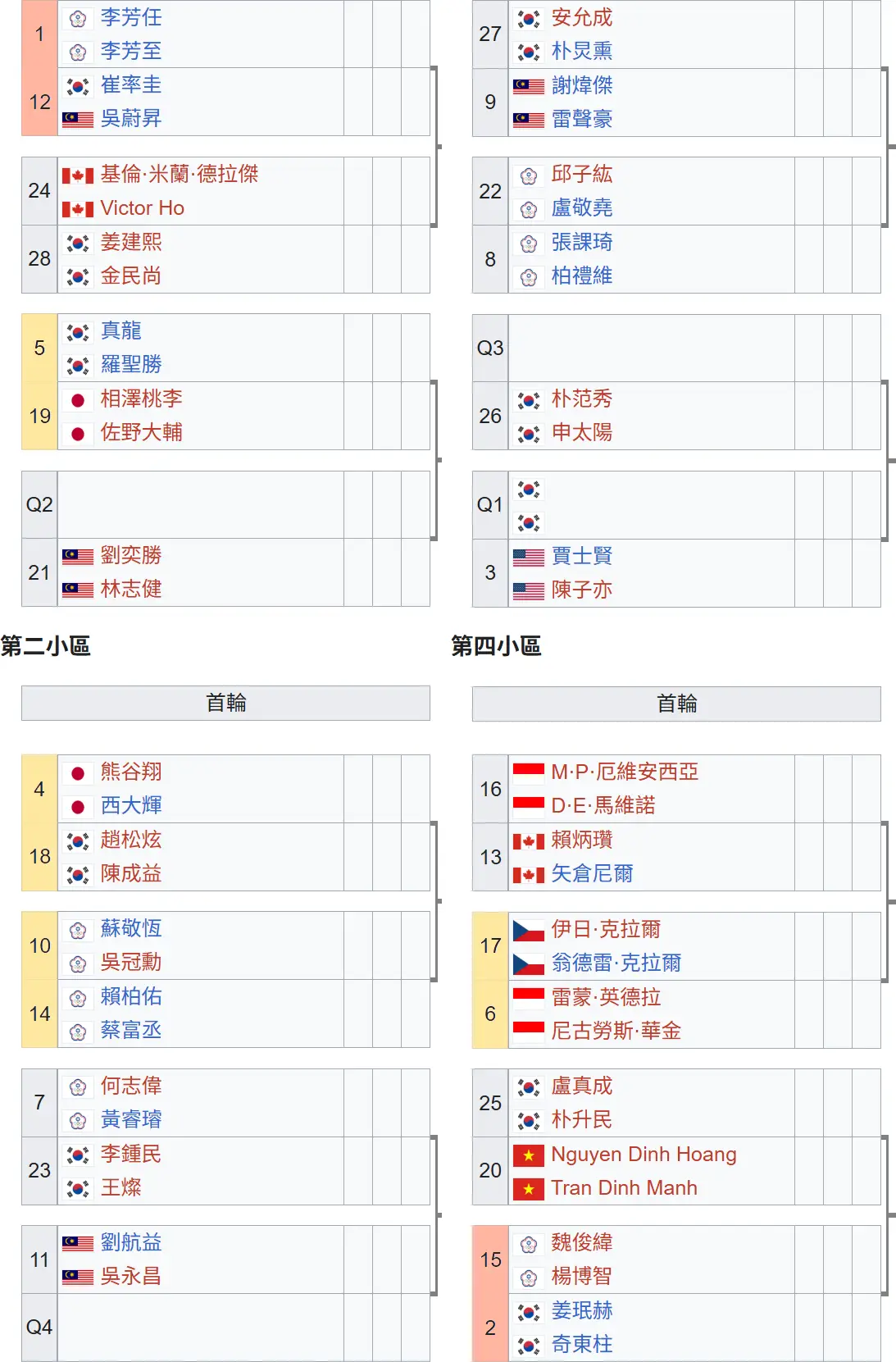The width and height of the screenshot is (896, 1362).
Task: Open the link for 劉奕勝
Action: [x=130, y=555]
